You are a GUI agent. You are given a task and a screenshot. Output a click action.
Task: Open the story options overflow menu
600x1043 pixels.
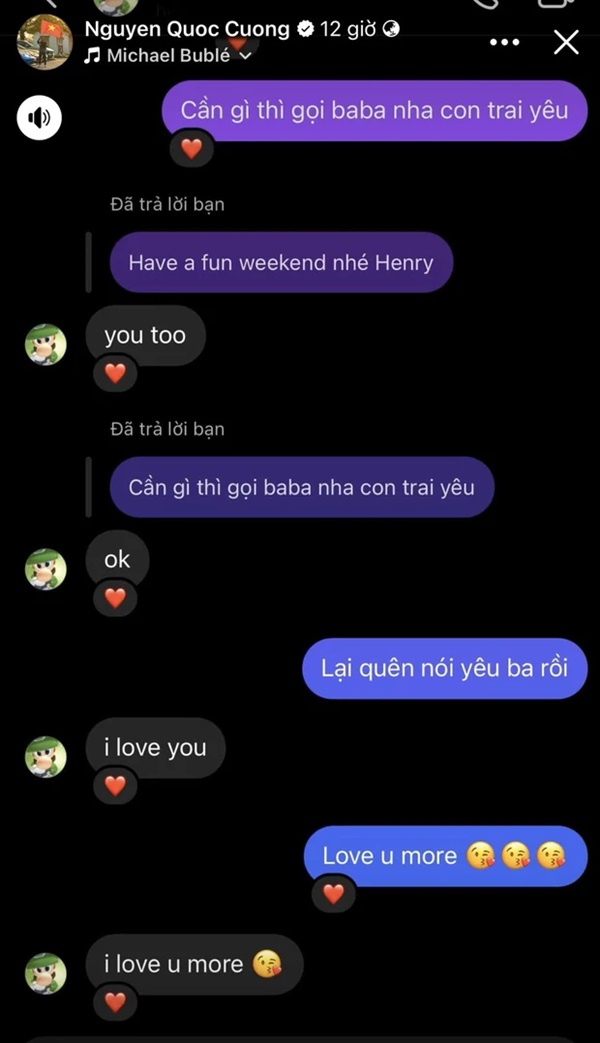tap(505, 43)
